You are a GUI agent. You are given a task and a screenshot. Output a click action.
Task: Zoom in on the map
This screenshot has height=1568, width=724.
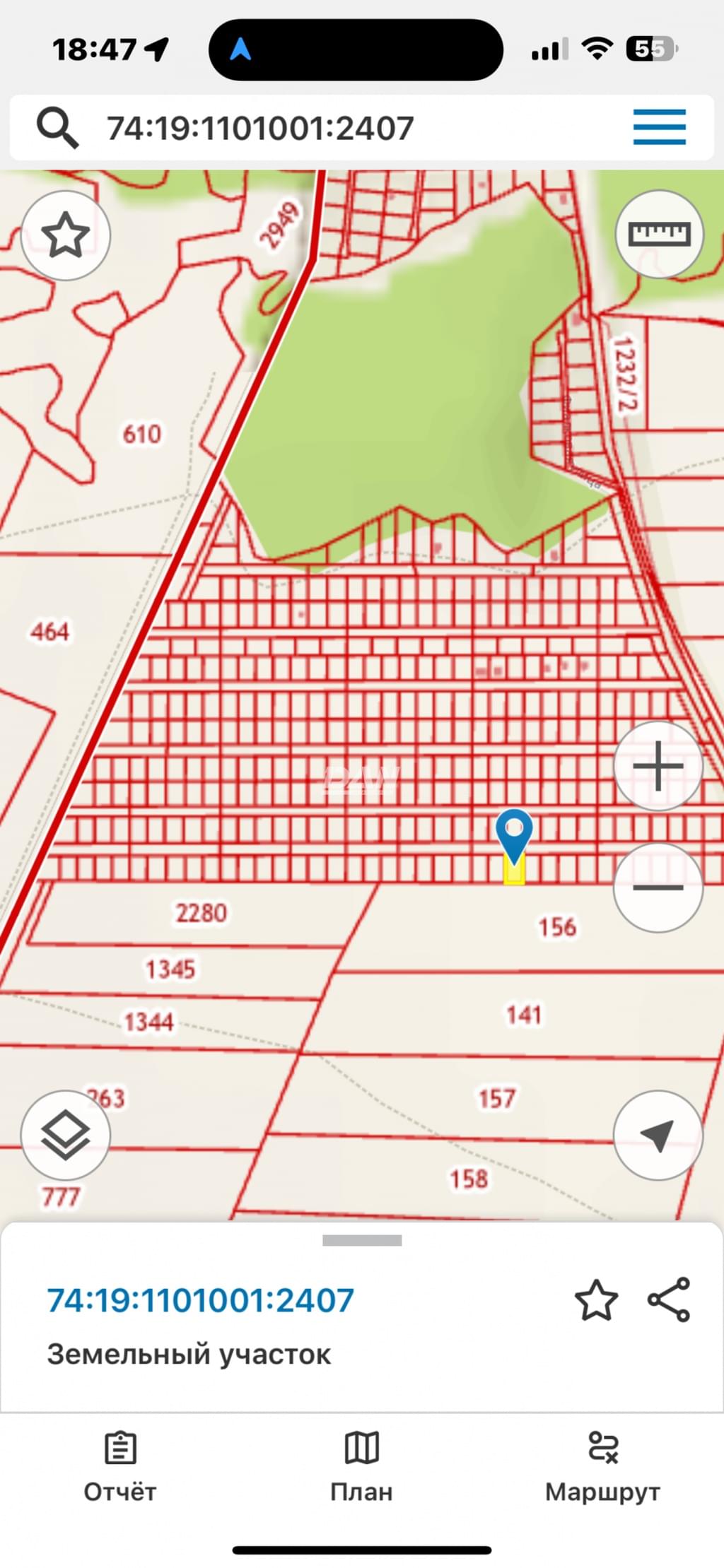[658, 766]
